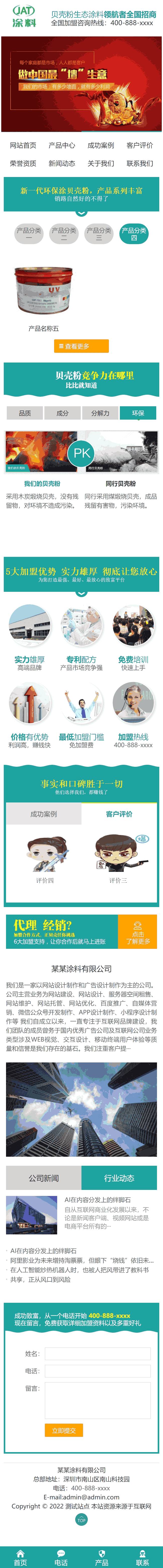Switch to the 分解力 comparison tab
Viewport: 163px width, 1568px height.
(100, 413)
